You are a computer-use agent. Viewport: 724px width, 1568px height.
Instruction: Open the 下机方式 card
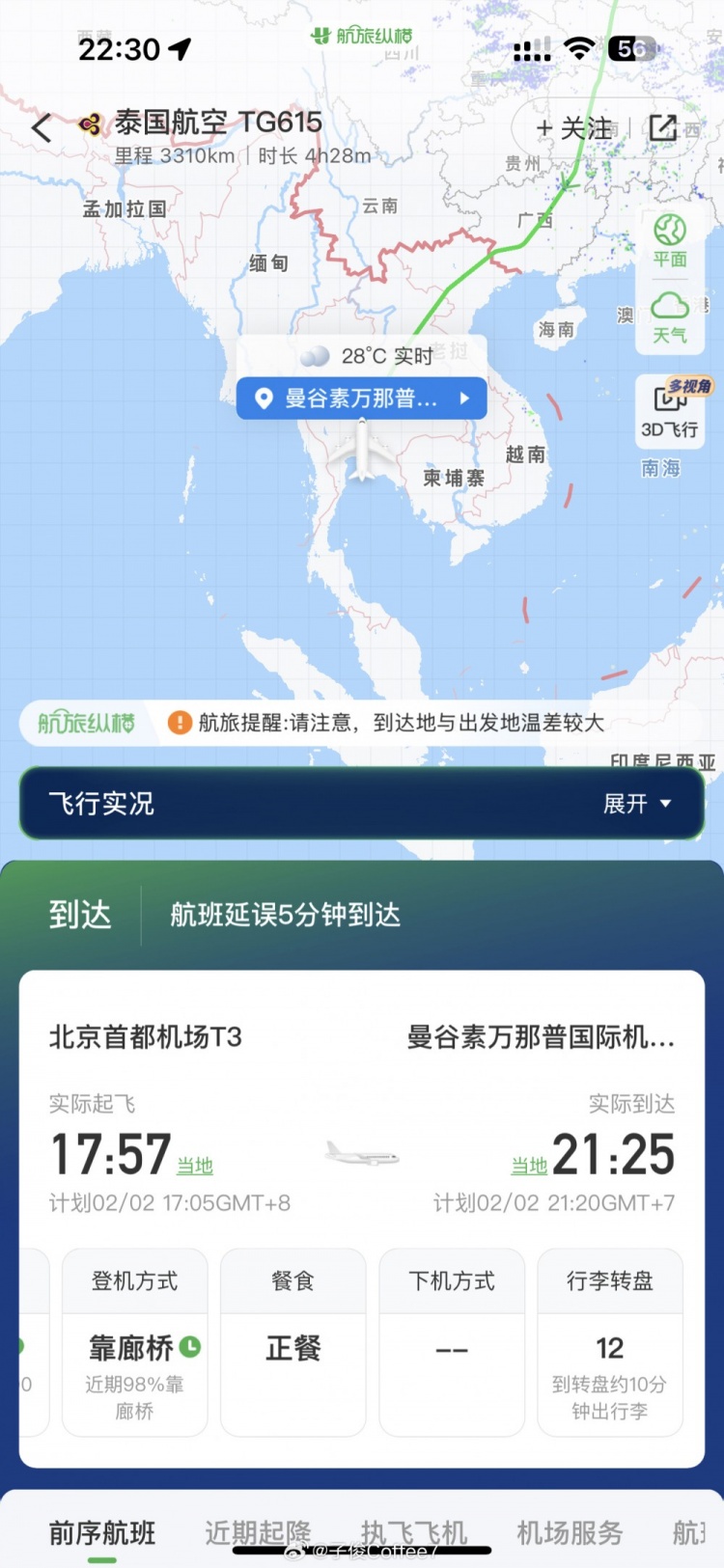(x=452, y=1342)
